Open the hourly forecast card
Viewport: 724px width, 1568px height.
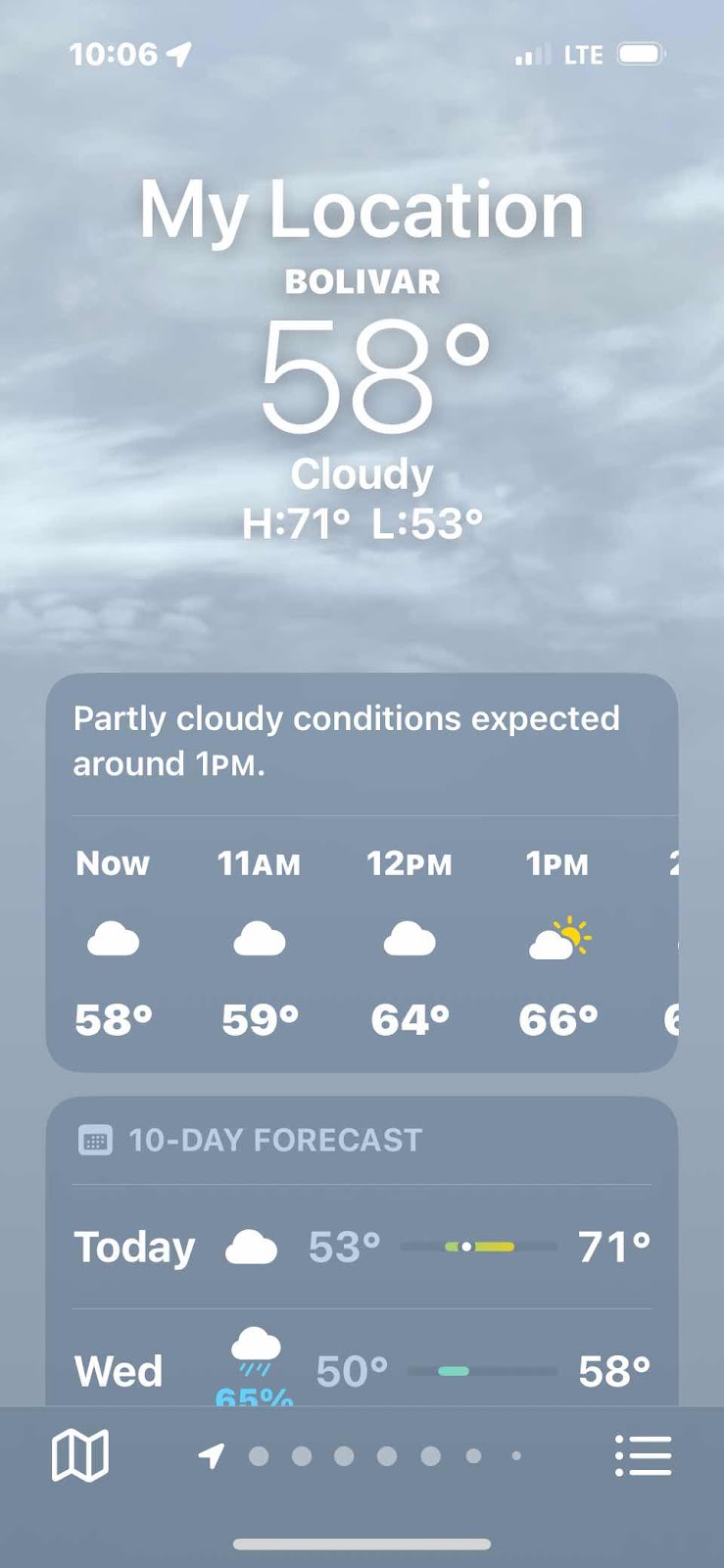[x=362, y=941]
